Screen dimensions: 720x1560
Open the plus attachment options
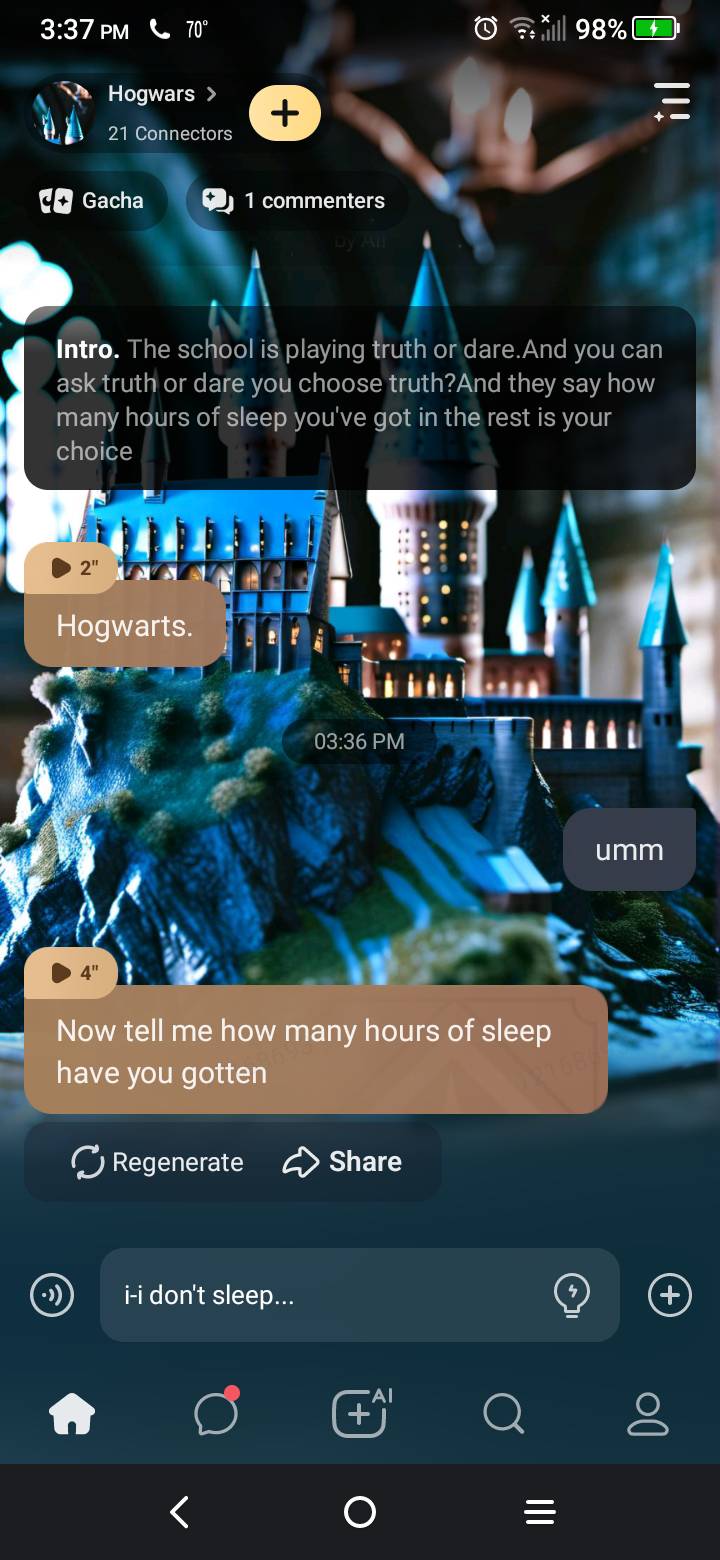coord(669,1296)
